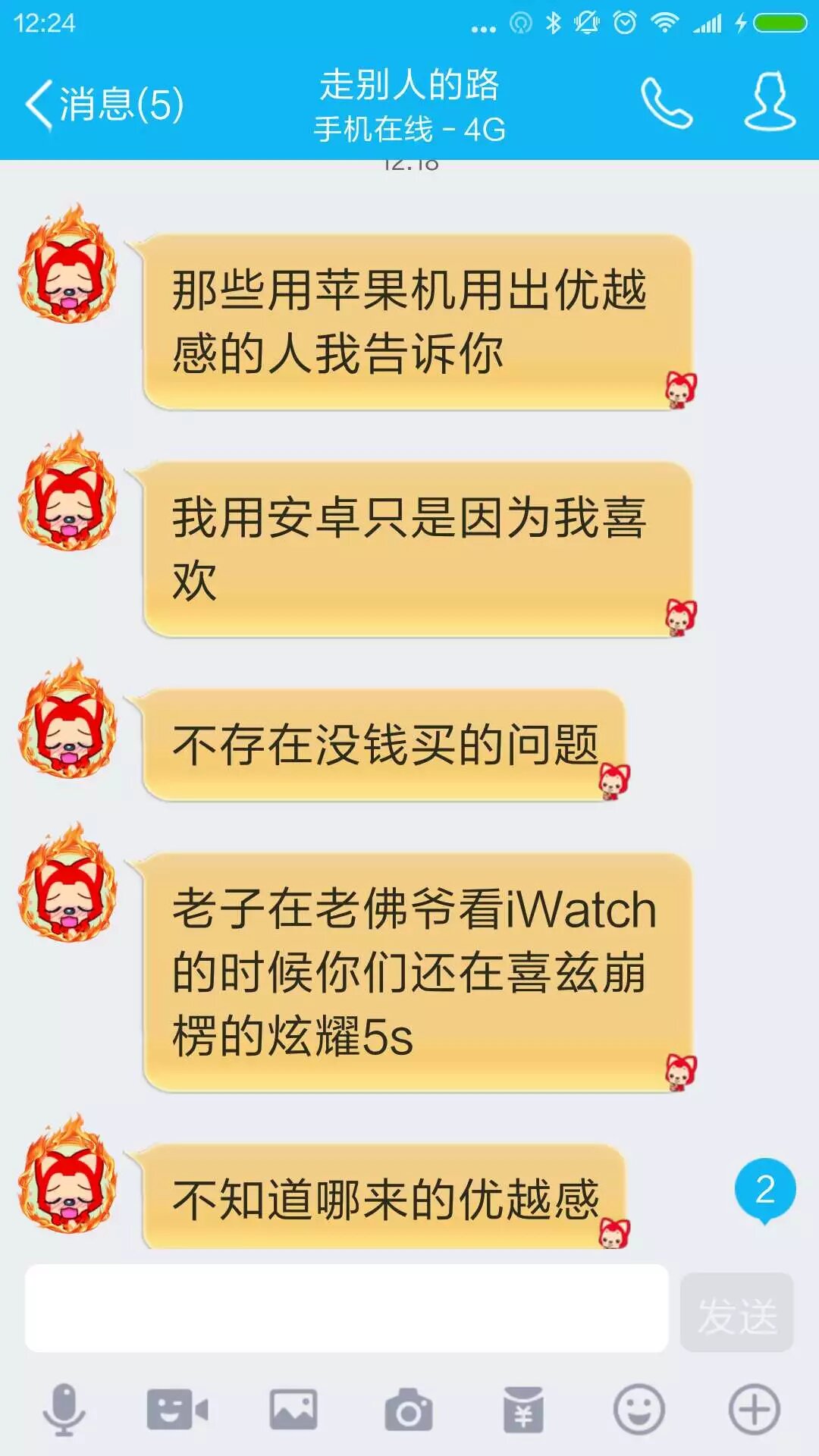Screen dimensions: 819x1456
Task: Open more options with the plus icon
Action: coord(754,1410)
